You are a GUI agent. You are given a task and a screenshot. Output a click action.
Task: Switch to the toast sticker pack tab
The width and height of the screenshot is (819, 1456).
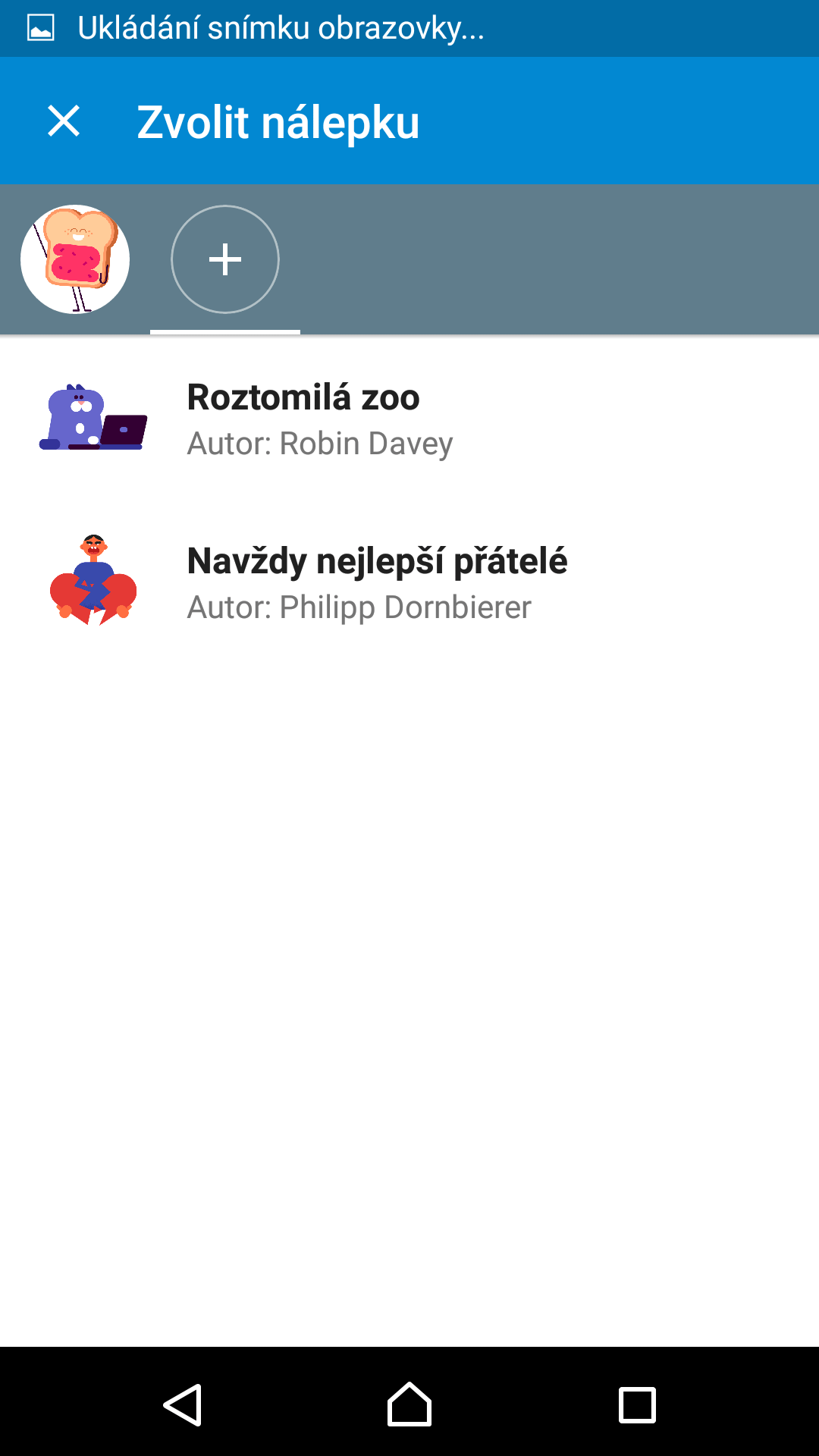pos(75,259)
